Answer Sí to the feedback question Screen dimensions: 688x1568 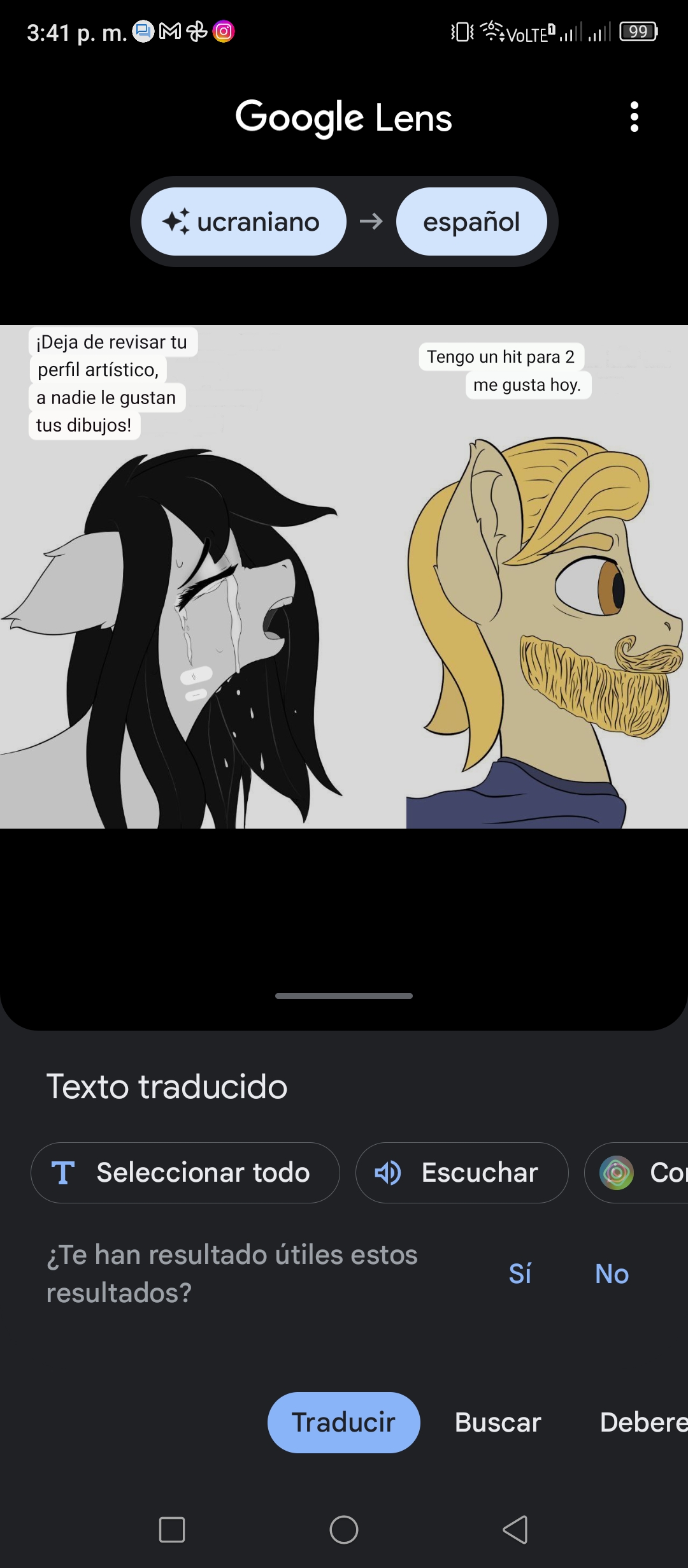(x=520, y=1274)
